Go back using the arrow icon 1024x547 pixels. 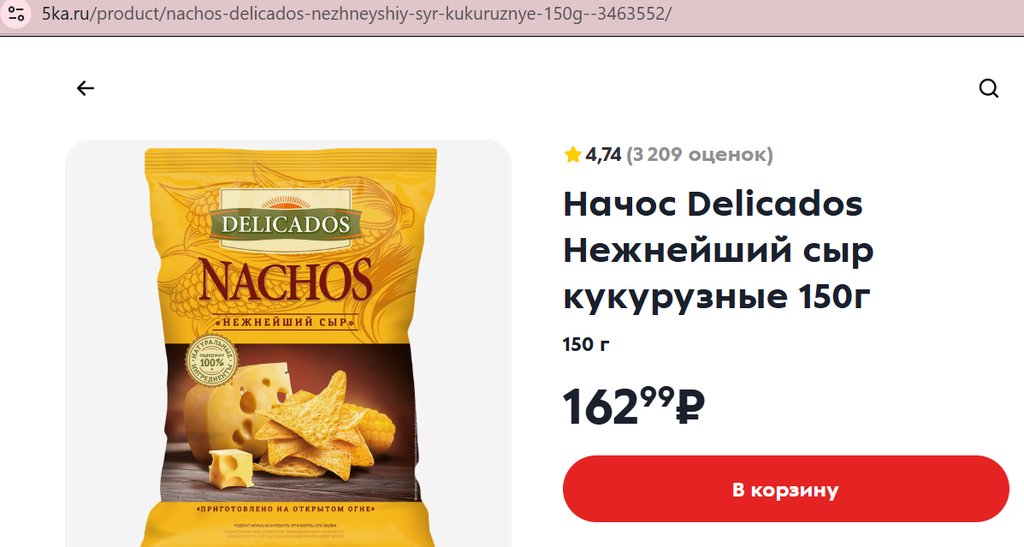point(85,88)
